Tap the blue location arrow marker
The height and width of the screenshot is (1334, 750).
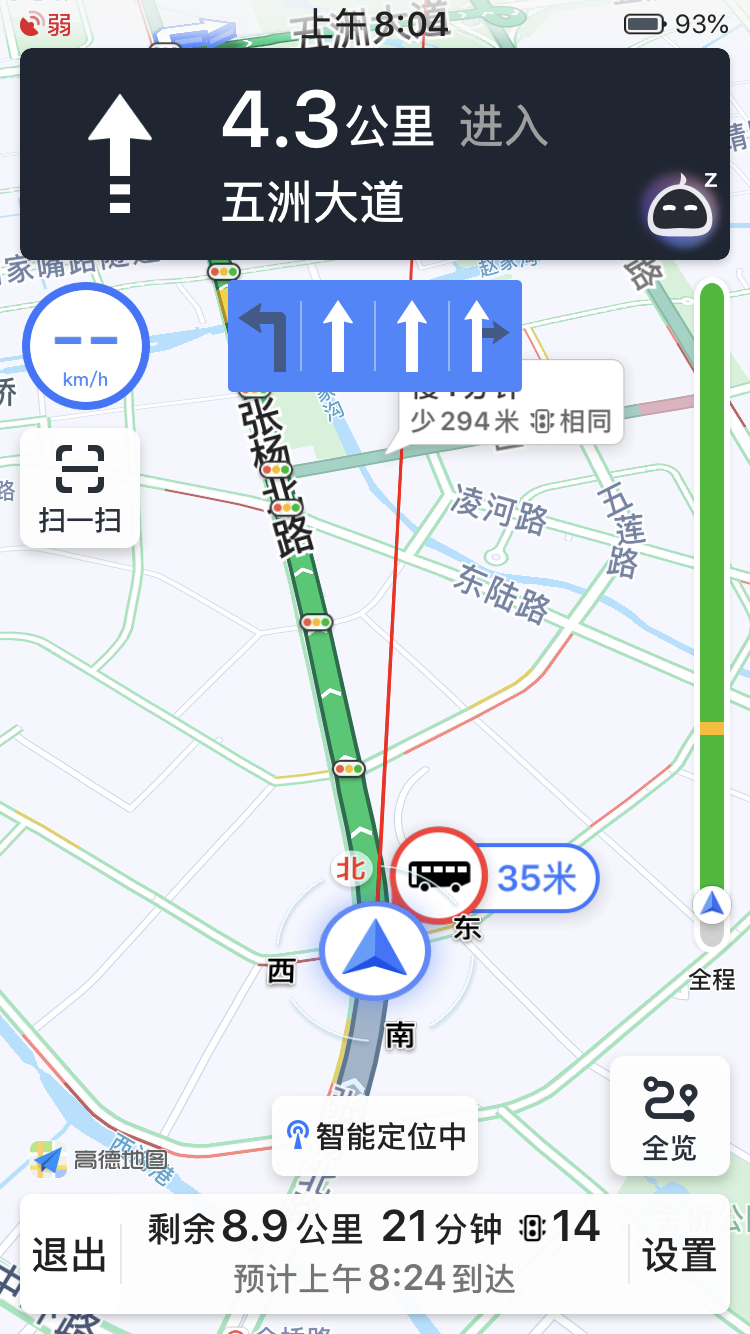(x=375, y=951)
